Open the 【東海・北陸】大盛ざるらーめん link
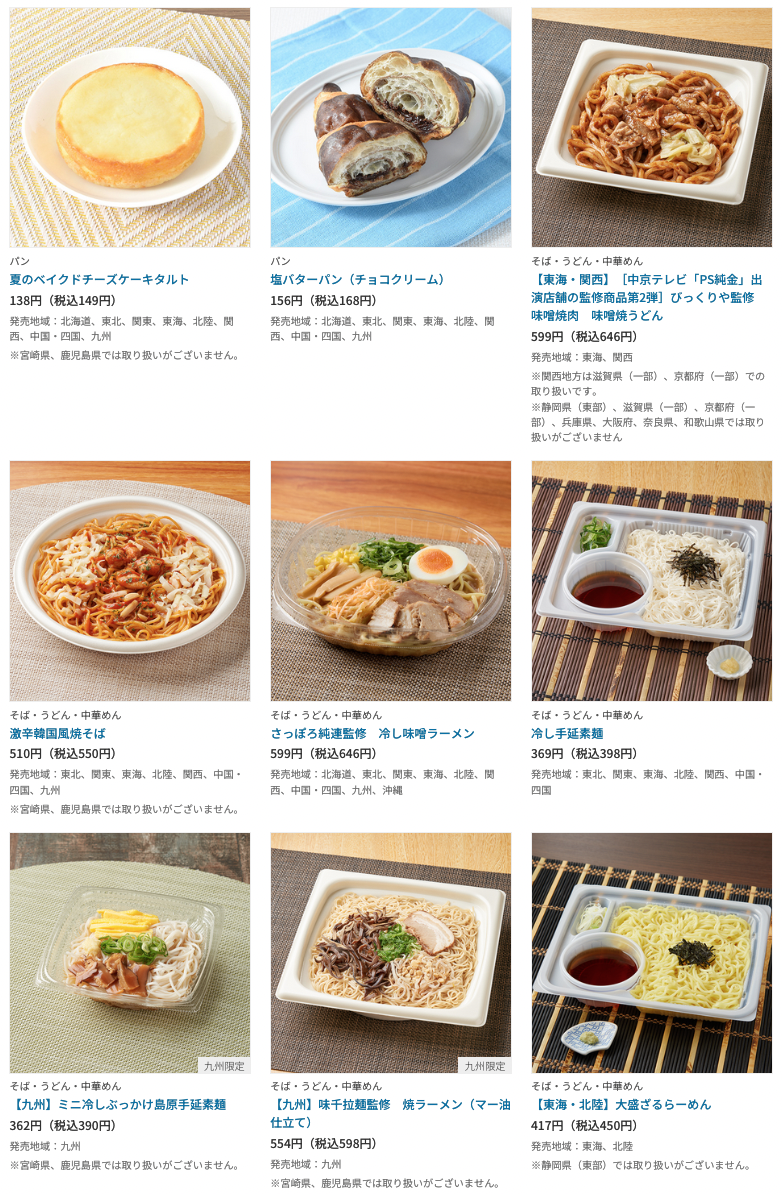The image size is (782, 1194). pos(621,1104)
